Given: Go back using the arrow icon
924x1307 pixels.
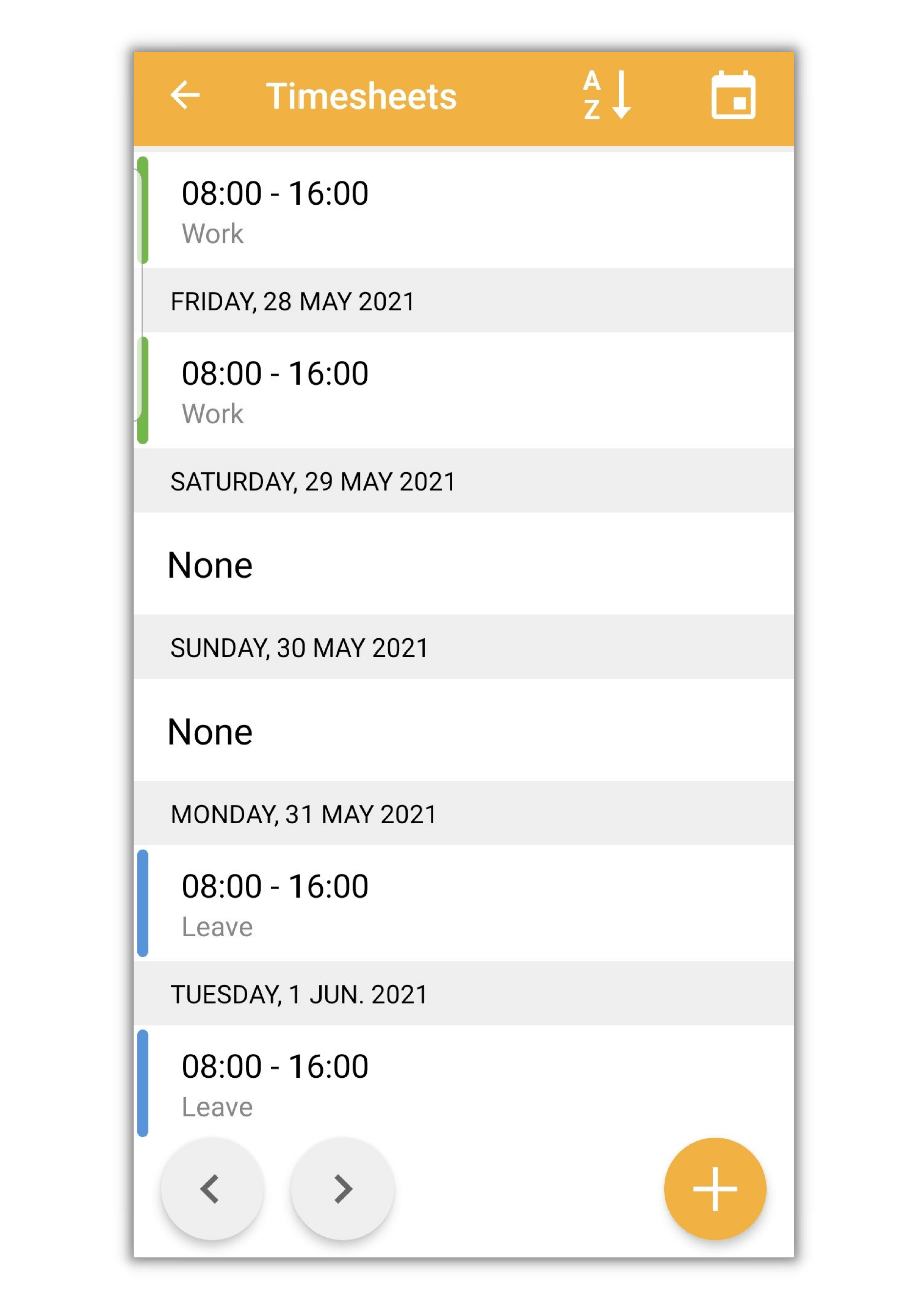Looking at the screenshot, I should pyautogui.click(x=184, y=95).
